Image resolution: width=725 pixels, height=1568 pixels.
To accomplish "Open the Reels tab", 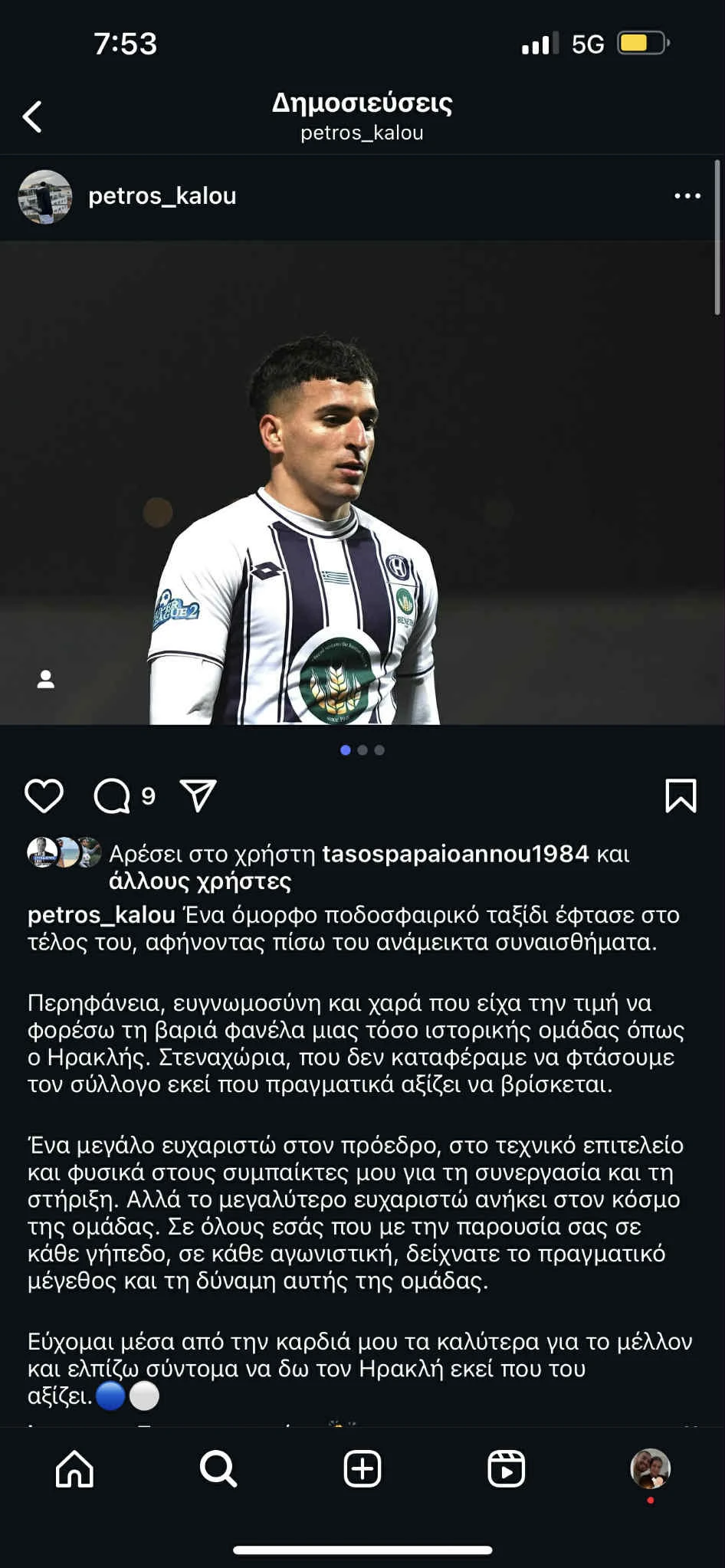I will coord(507,1469).
